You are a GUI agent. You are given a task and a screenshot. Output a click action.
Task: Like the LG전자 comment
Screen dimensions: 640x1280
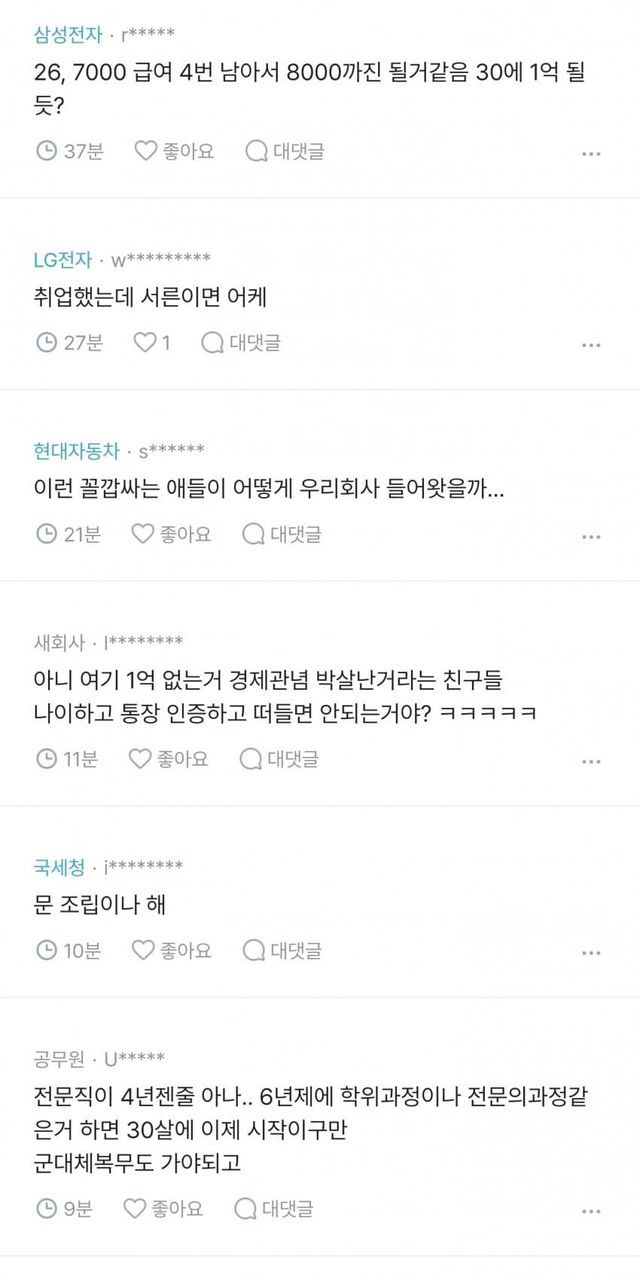click(153, 343)
